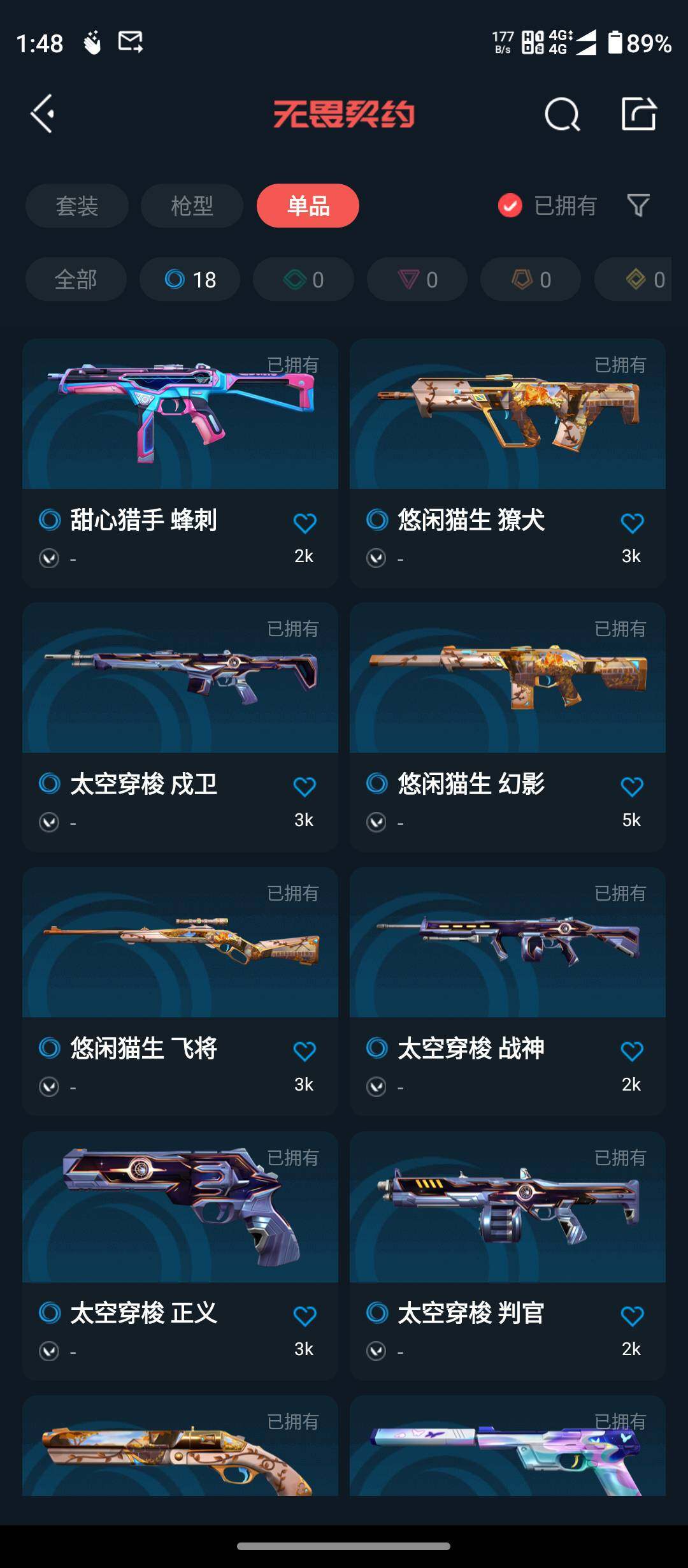Like the 悠闲猫生 獠犬 skin
Image resolution: width=688 pixels, height=1568 pixels.
632,523
